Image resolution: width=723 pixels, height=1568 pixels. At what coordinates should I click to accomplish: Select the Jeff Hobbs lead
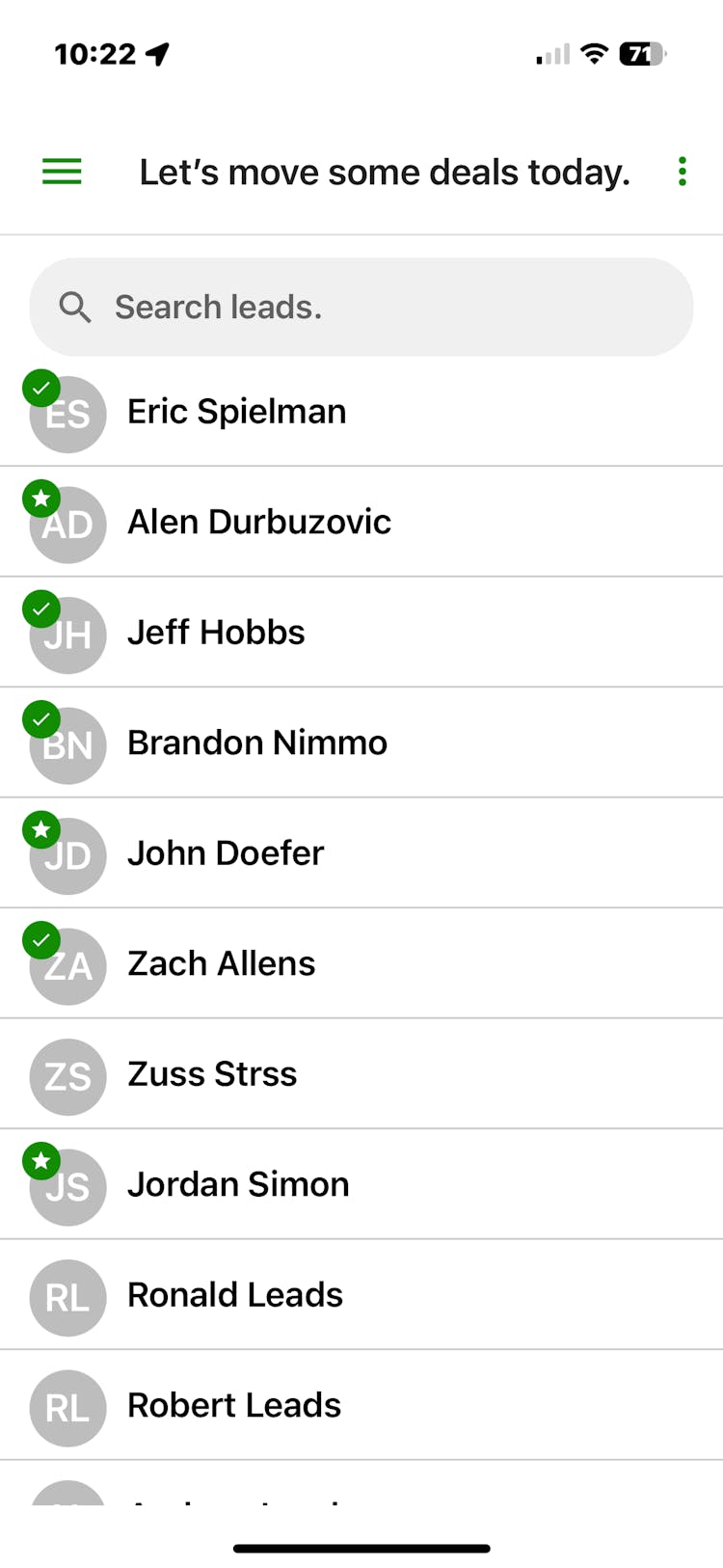pos(216,633)
